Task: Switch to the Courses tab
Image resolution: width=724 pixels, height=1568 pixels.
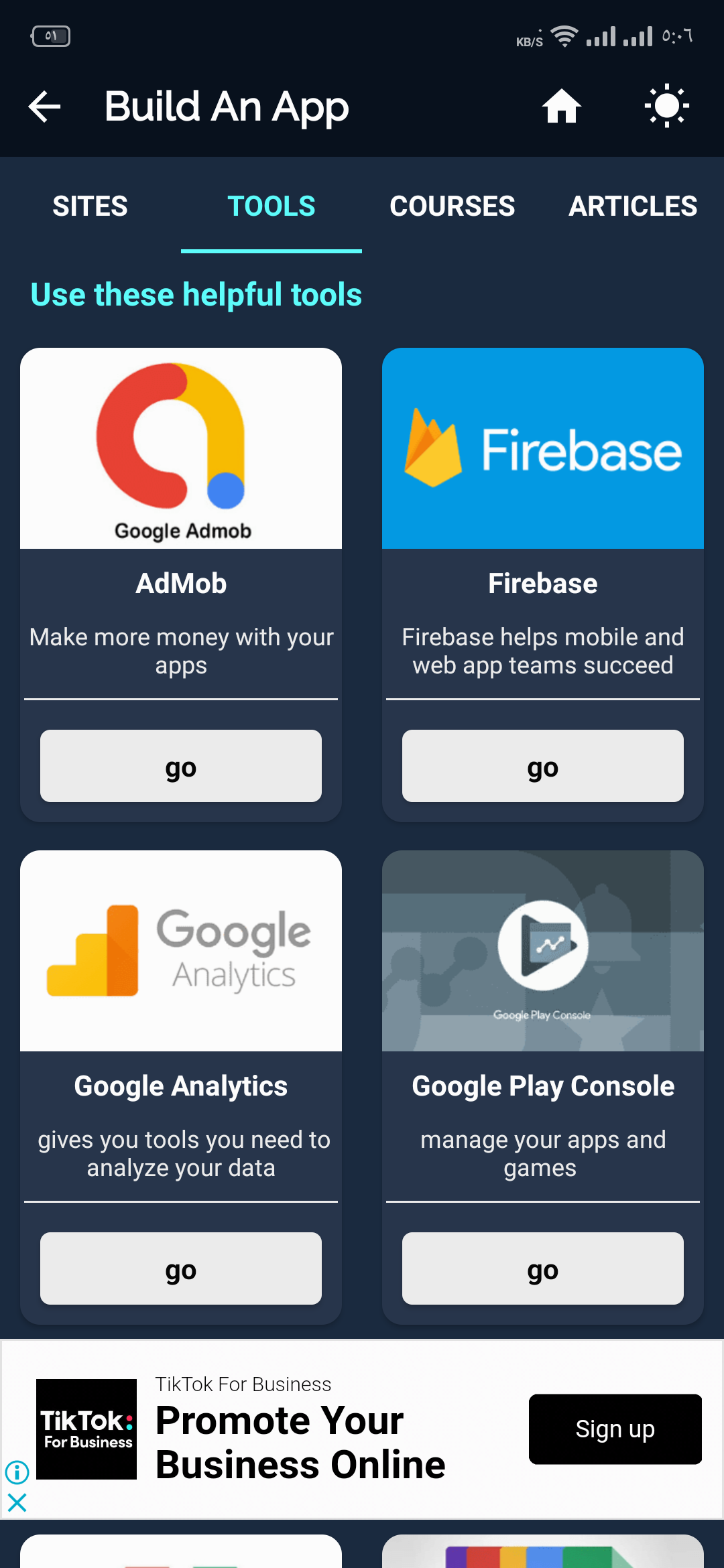Action: [x=452, y=206]
